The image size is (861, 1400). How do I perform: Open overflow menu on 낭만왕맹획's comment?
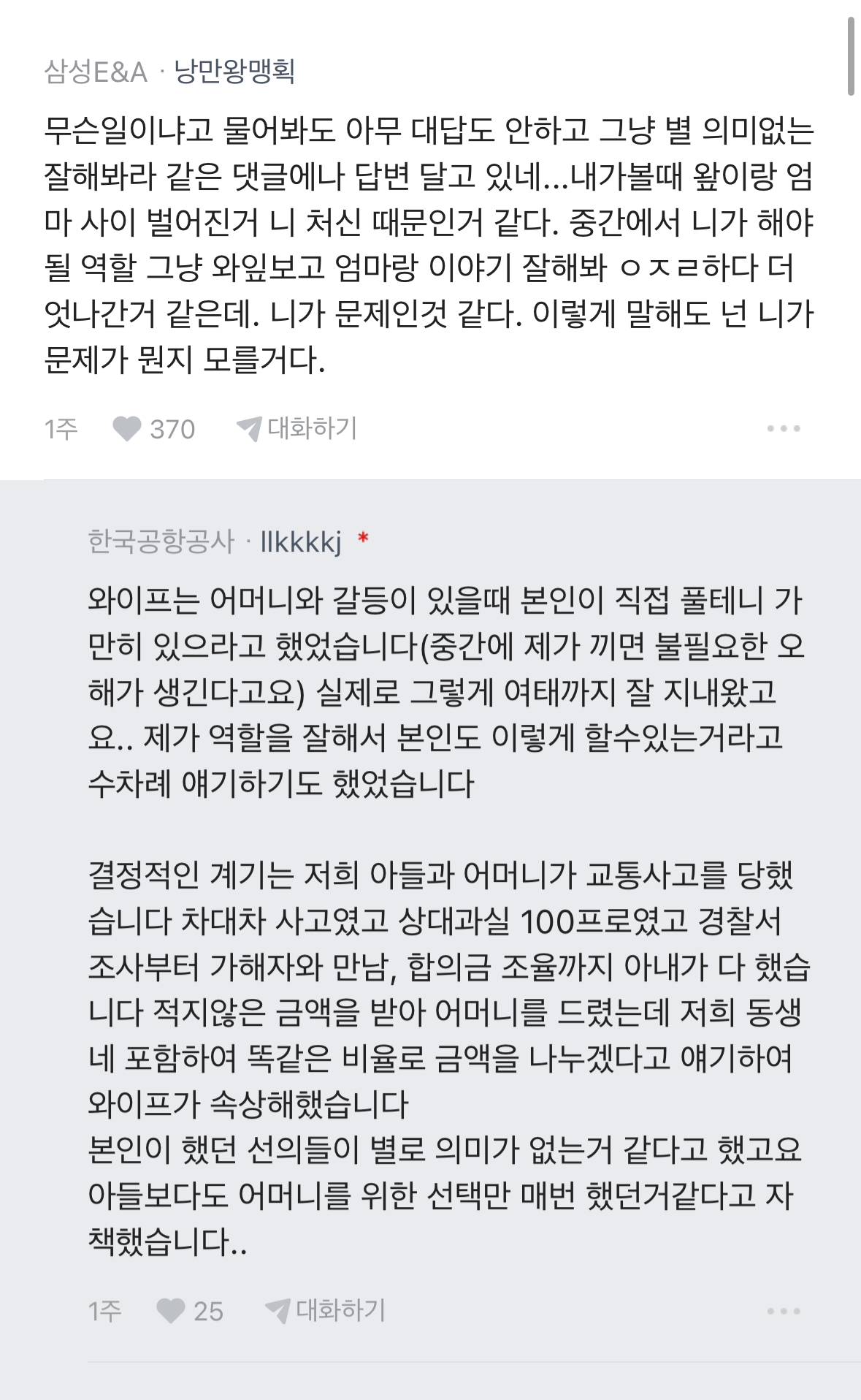(784, 429)
